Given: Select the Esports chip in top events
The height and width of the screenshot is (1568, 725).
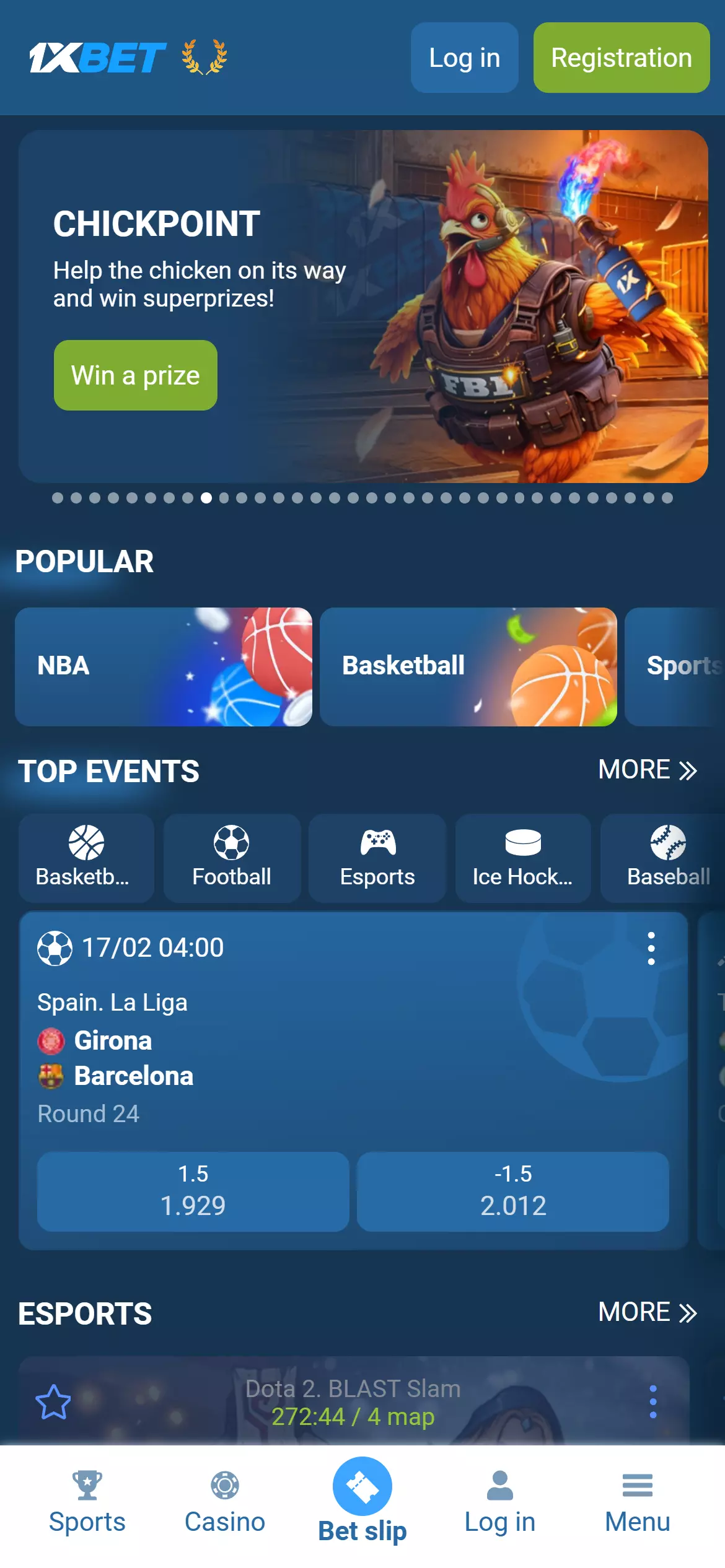Looking at the screenshot, I should 377,858.
